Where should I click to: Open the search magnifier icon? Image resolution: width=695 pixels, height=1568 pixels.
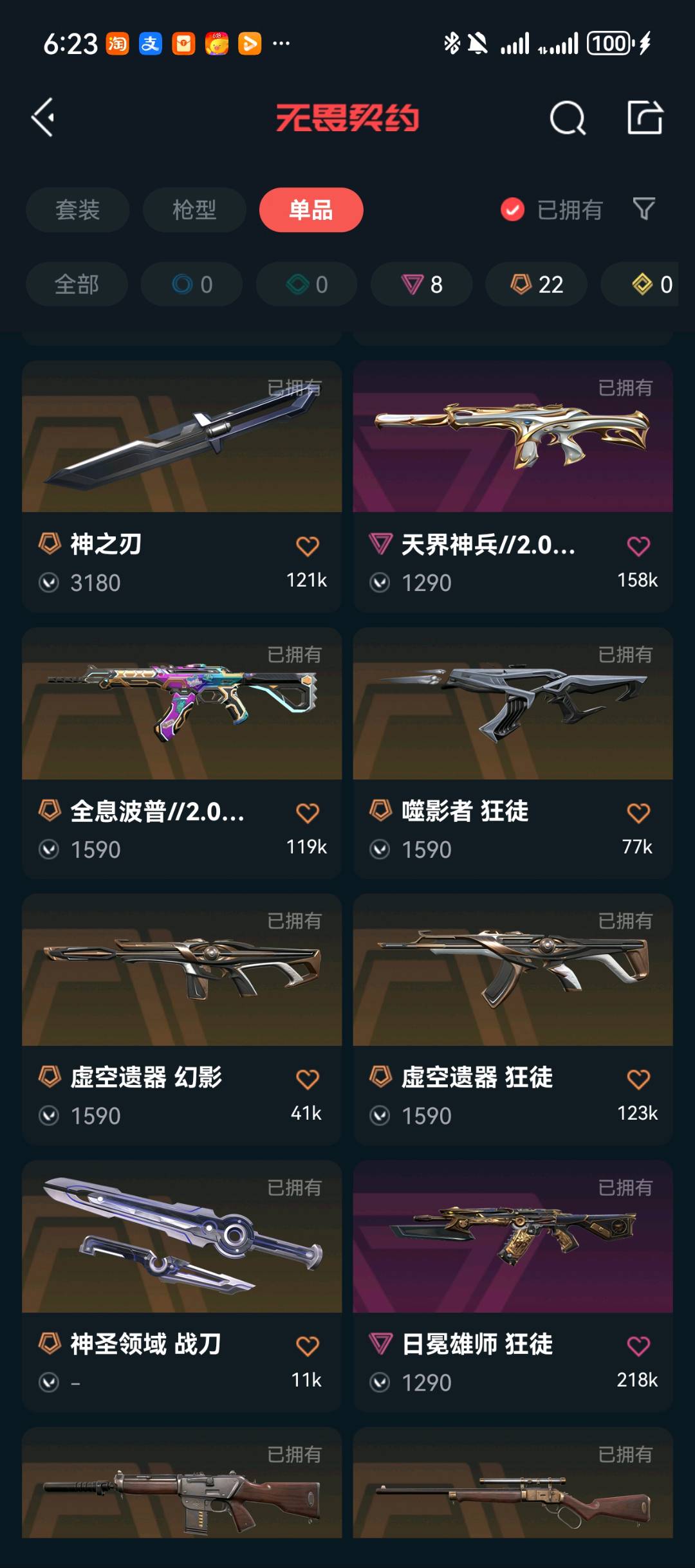(568, 118)
